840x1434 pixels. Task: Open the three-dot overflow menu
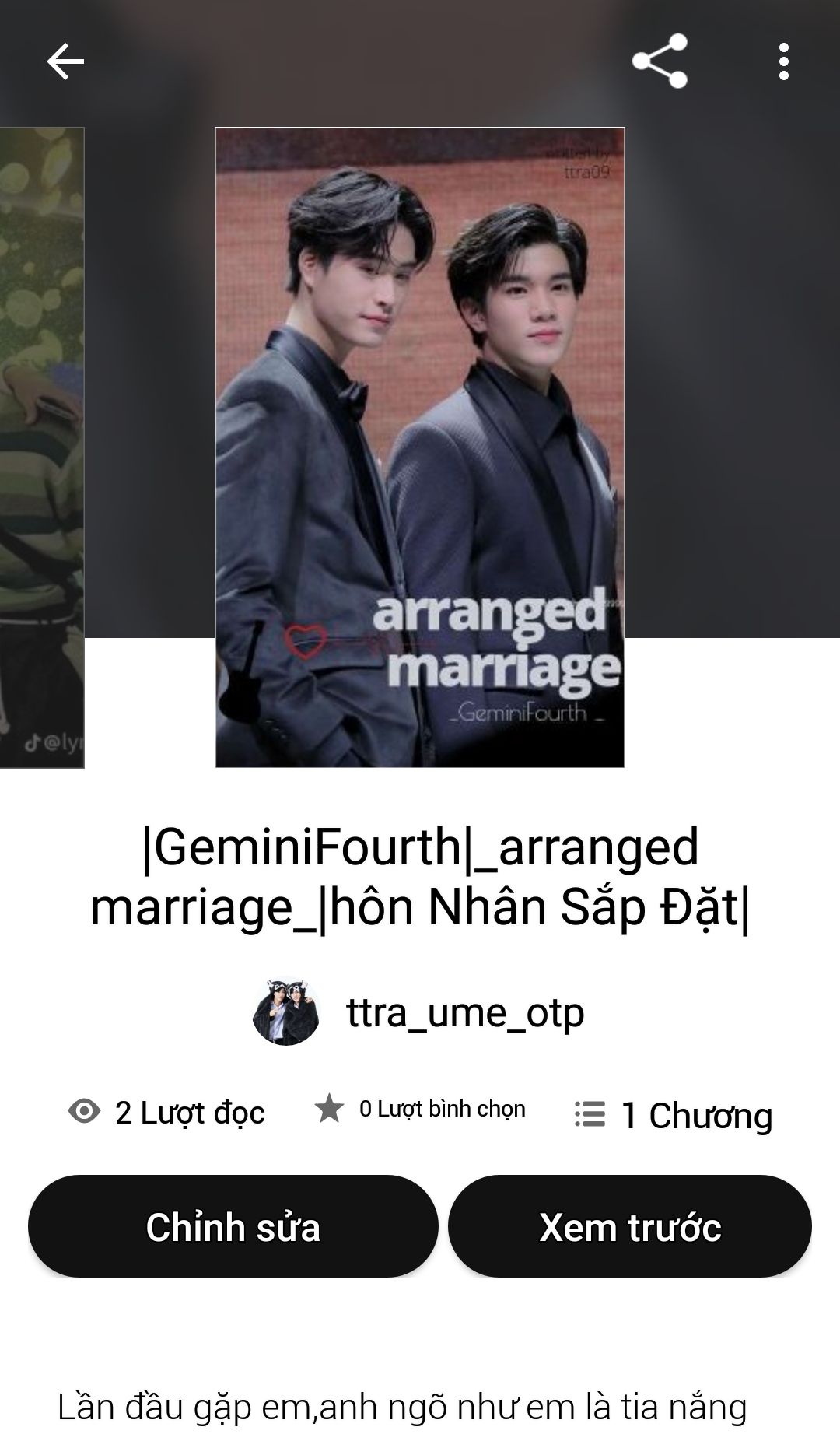coord(783,61)
